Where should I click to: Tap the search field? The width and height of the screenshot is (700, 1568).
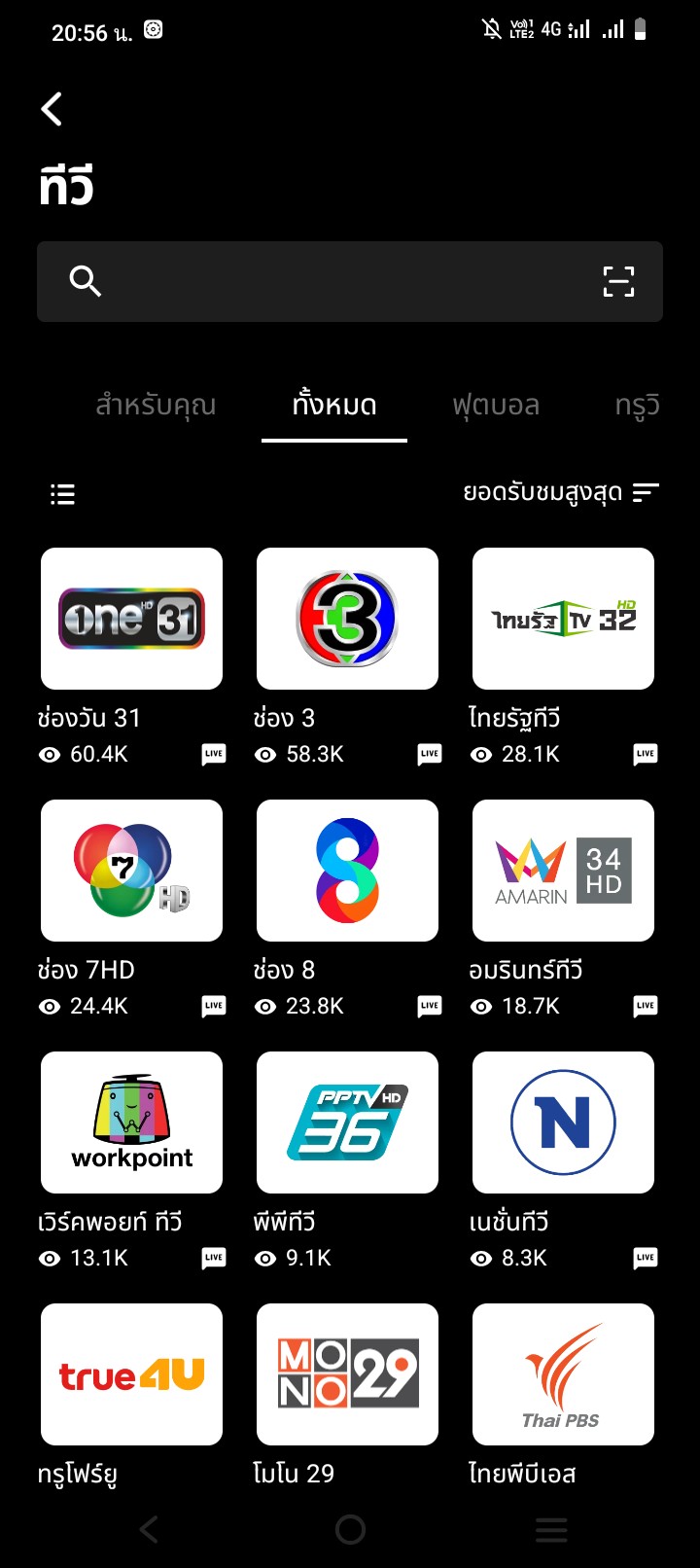point(331,281)
